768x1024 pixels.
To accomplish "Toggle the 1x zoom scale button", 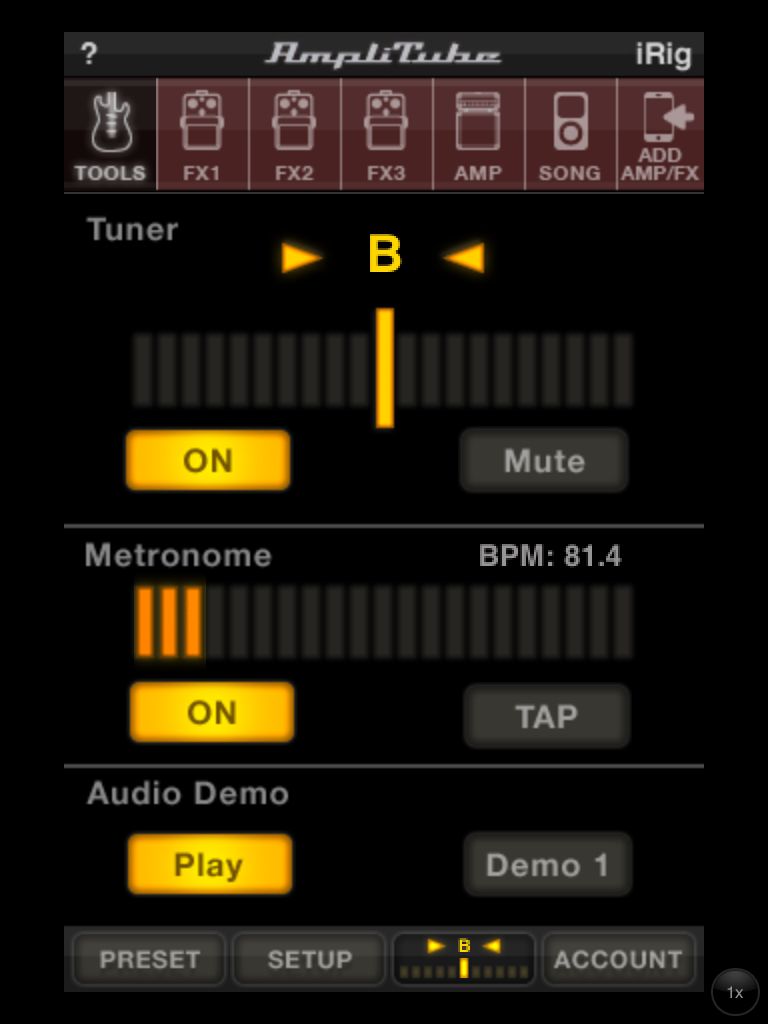I will pyautogui.click(x=735, y=993).
